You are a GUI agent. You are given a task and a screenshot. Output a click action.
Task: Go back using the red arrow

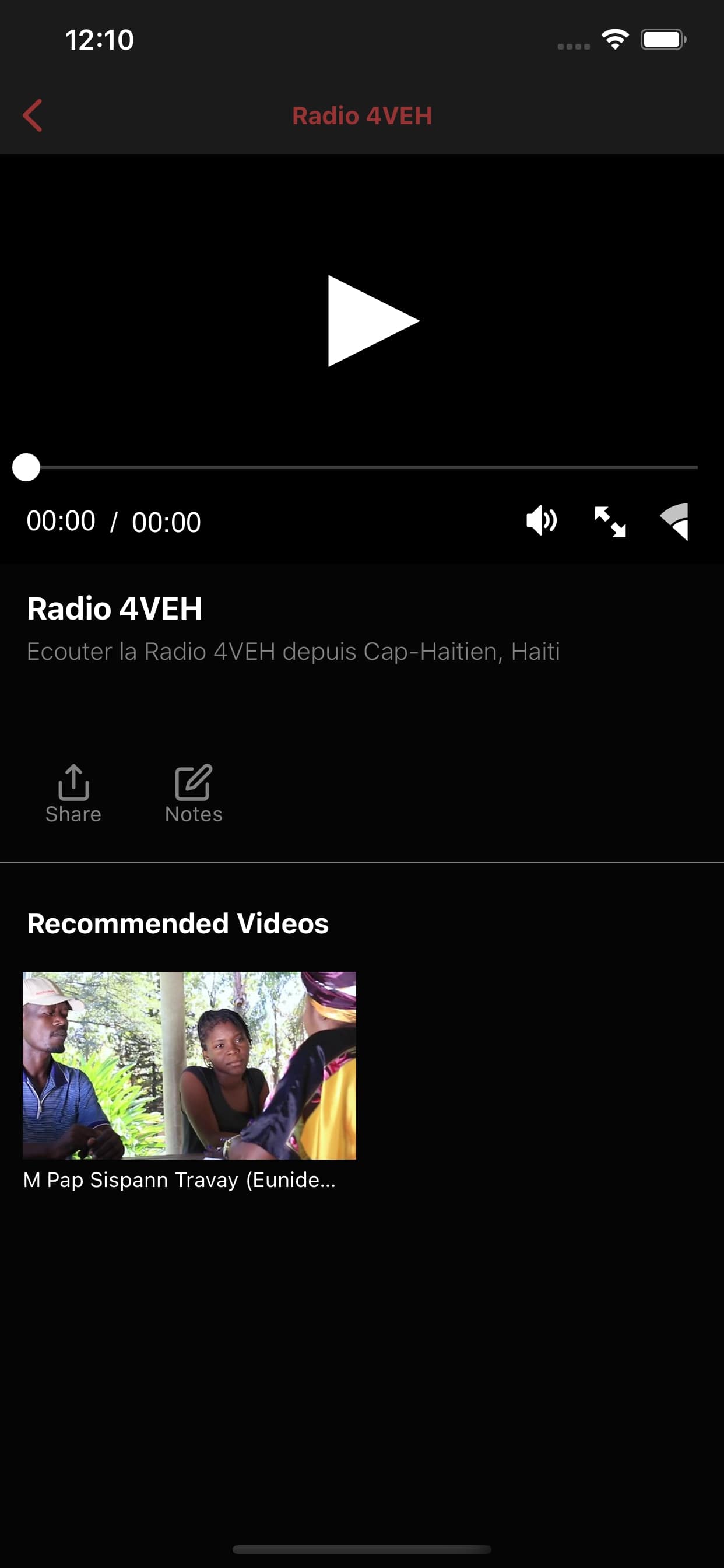[x=33, y=116]
